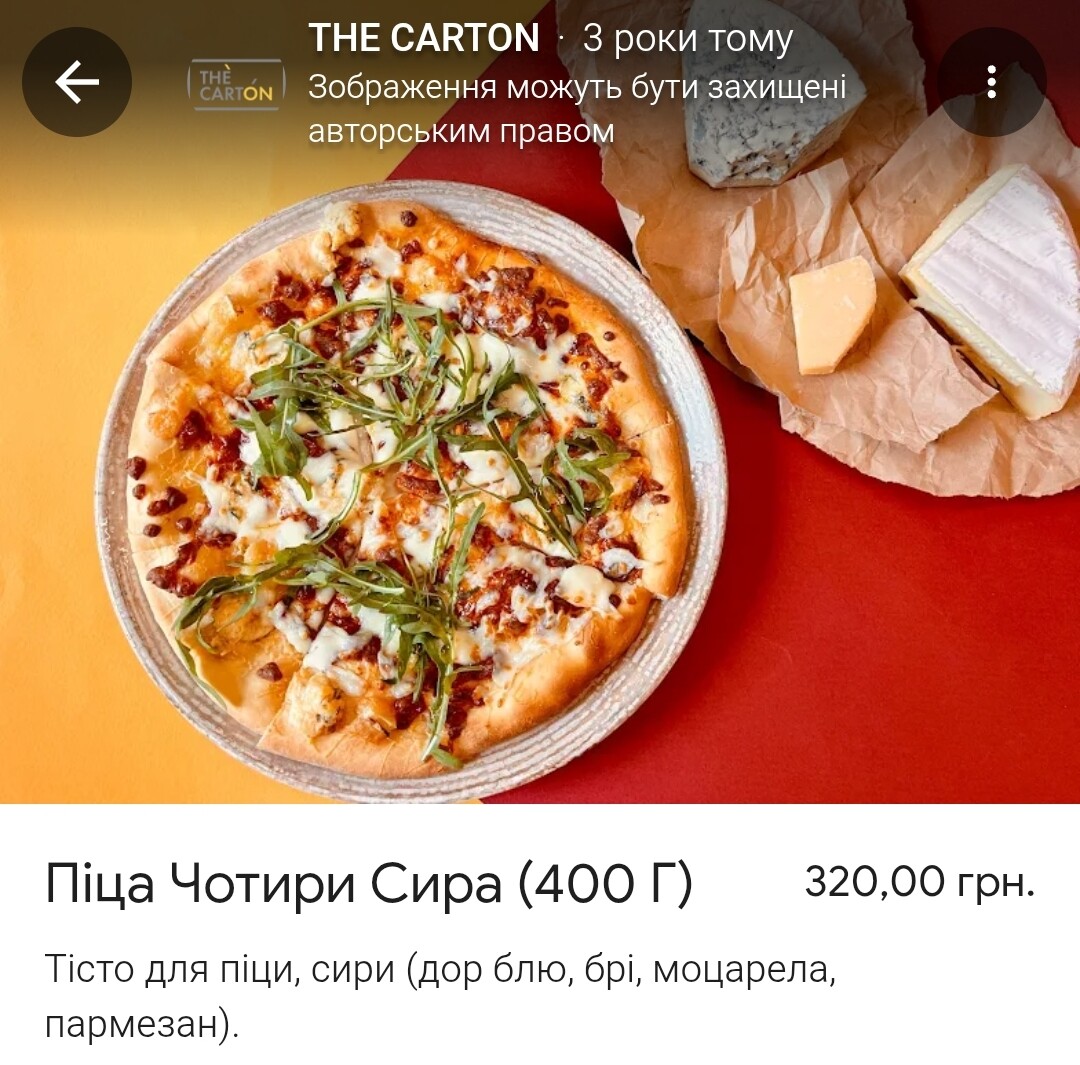Open the three-dot overflow menu
1080x1065 pixels.
(991, 82)
